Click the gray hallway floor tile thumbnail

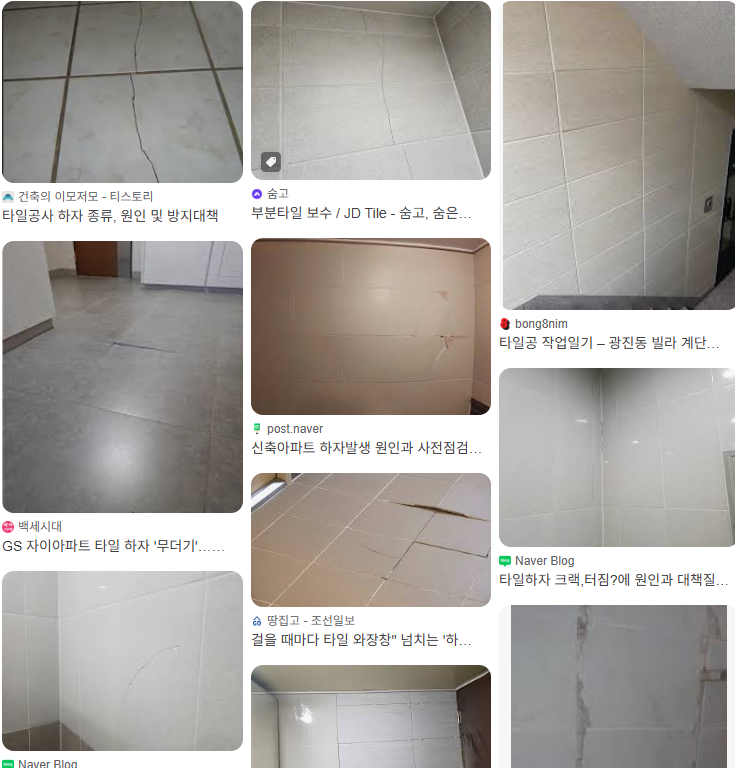(122, 375)
